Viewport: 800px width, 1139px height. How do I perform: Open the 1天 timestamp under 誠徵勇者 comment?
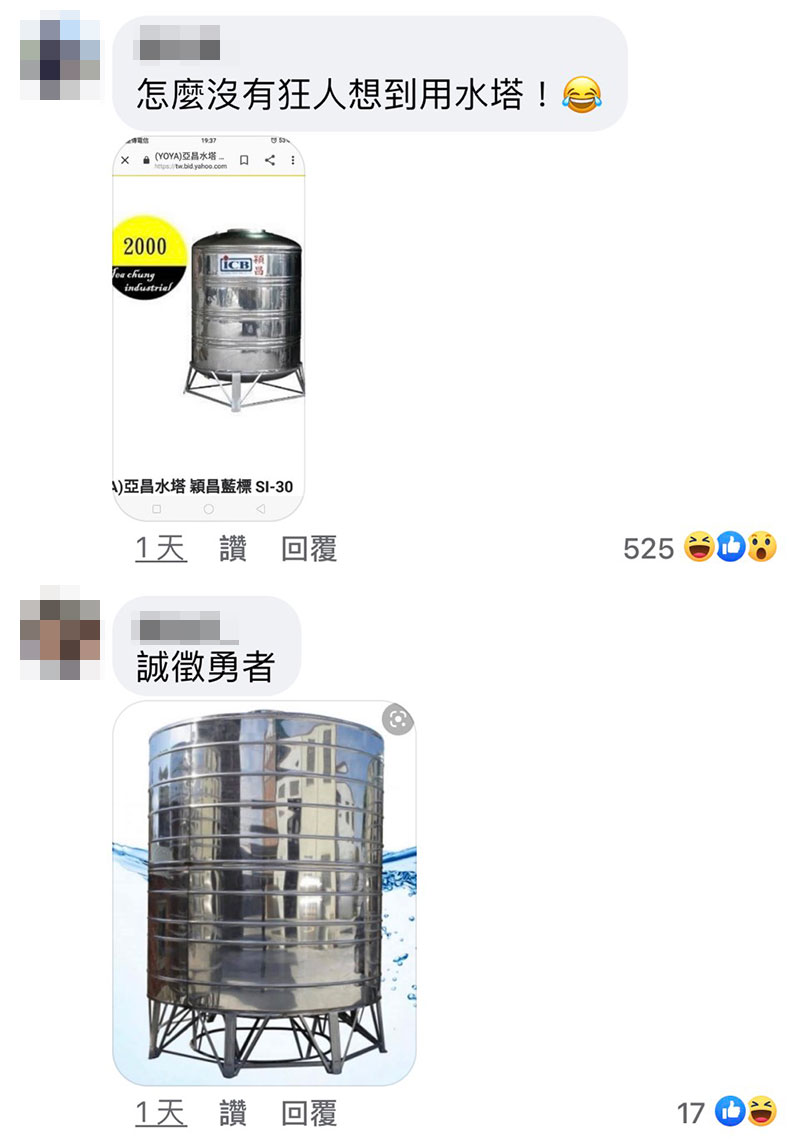click(161, 1113)
